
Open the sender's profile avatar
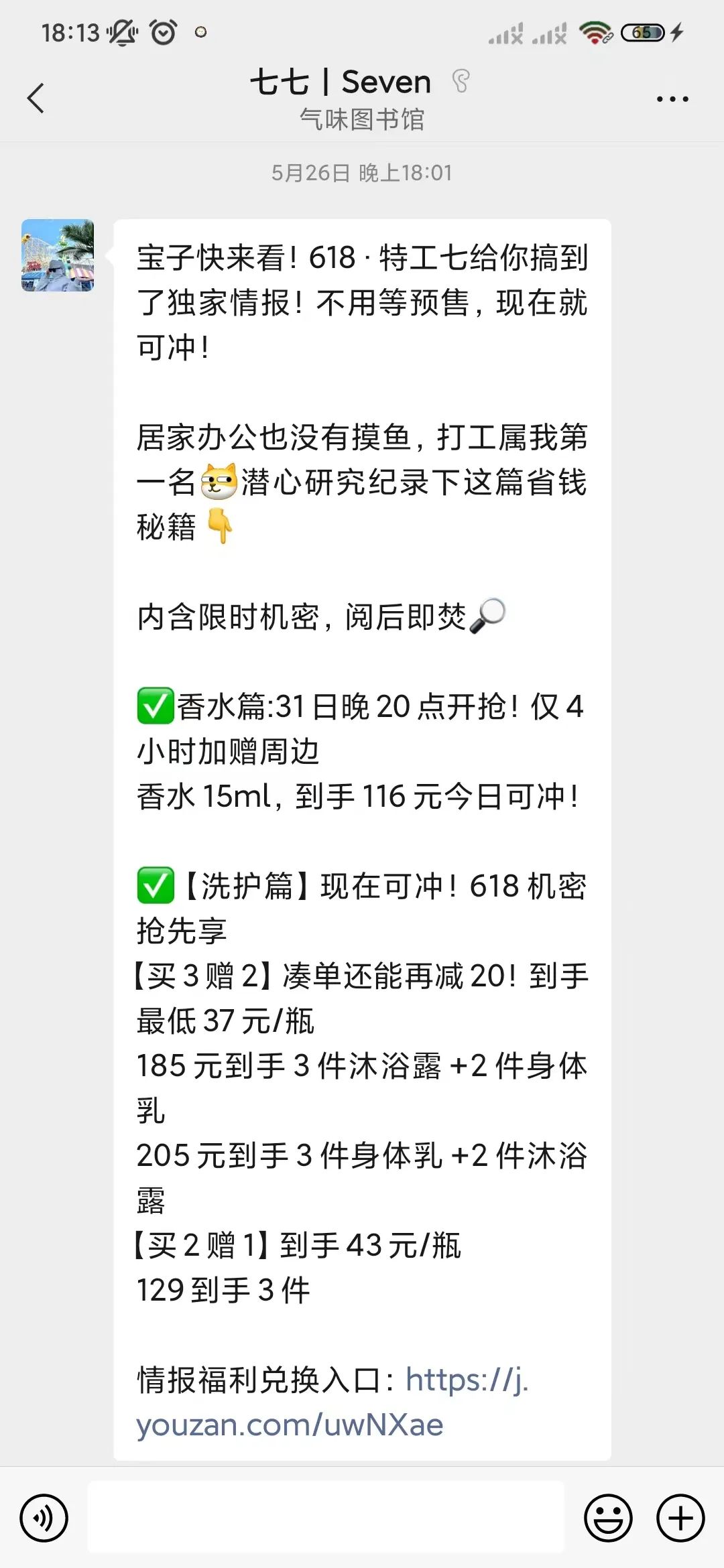(58, 255)
